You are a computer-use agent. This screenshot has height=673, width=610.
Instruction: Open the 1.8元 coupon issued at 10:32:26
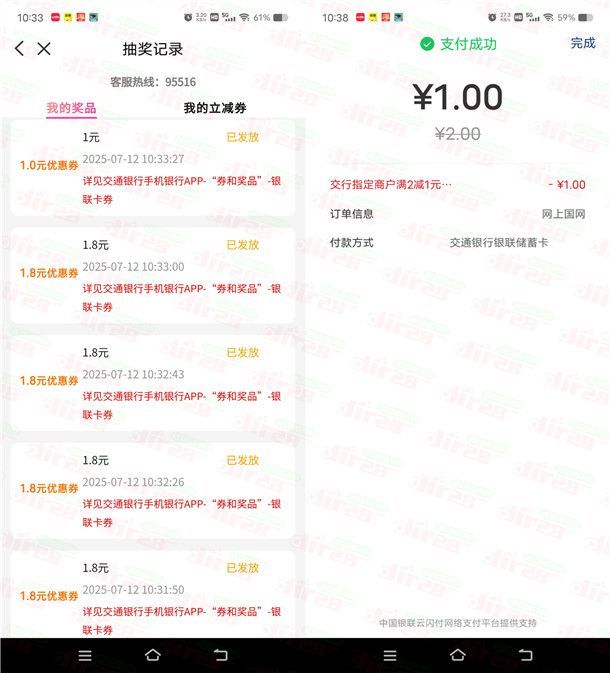[152, 490]
